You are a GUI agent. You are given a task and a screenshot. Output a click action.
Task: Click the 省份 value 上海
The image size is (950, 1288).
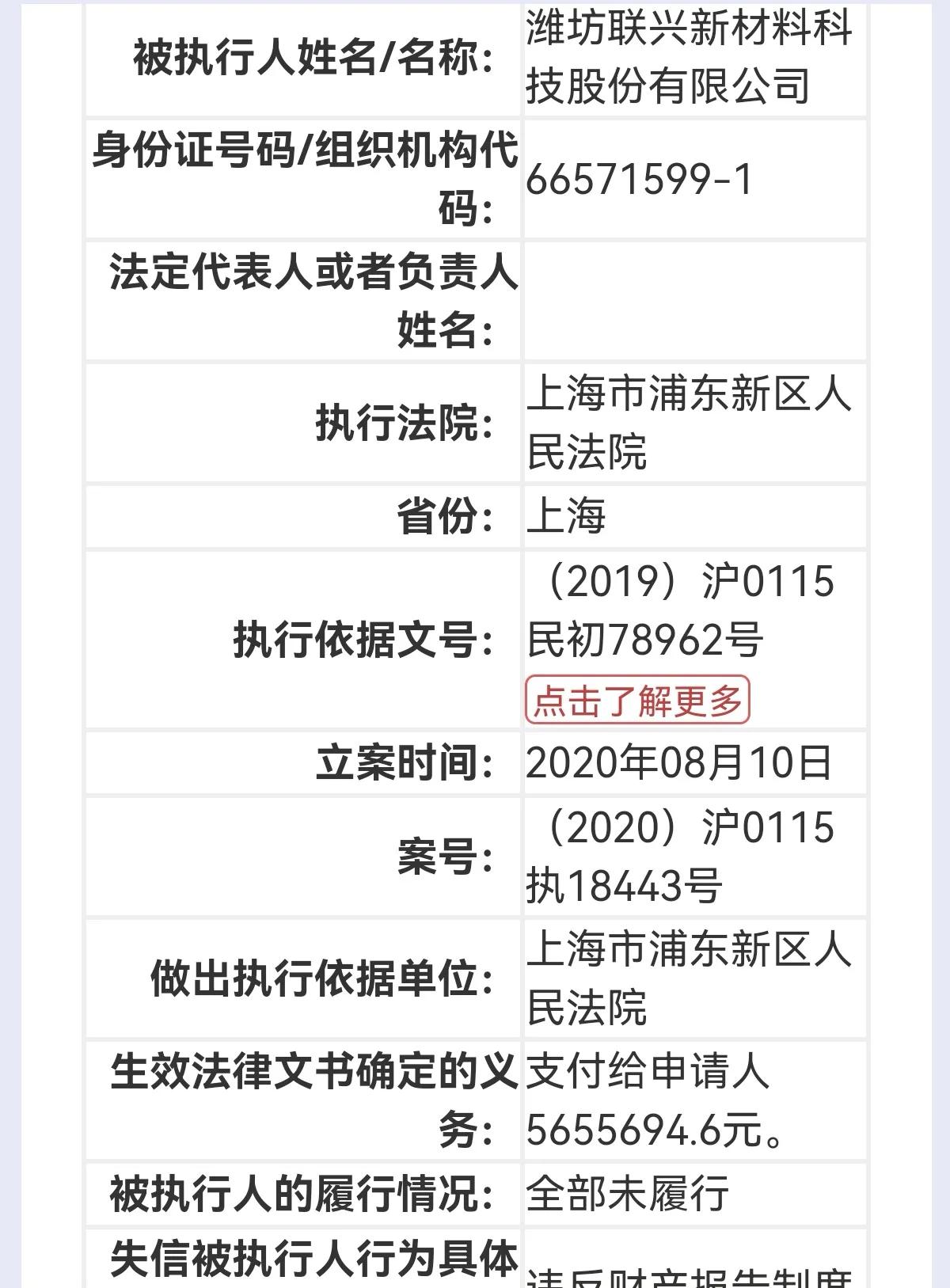click(x=562, y=513)
